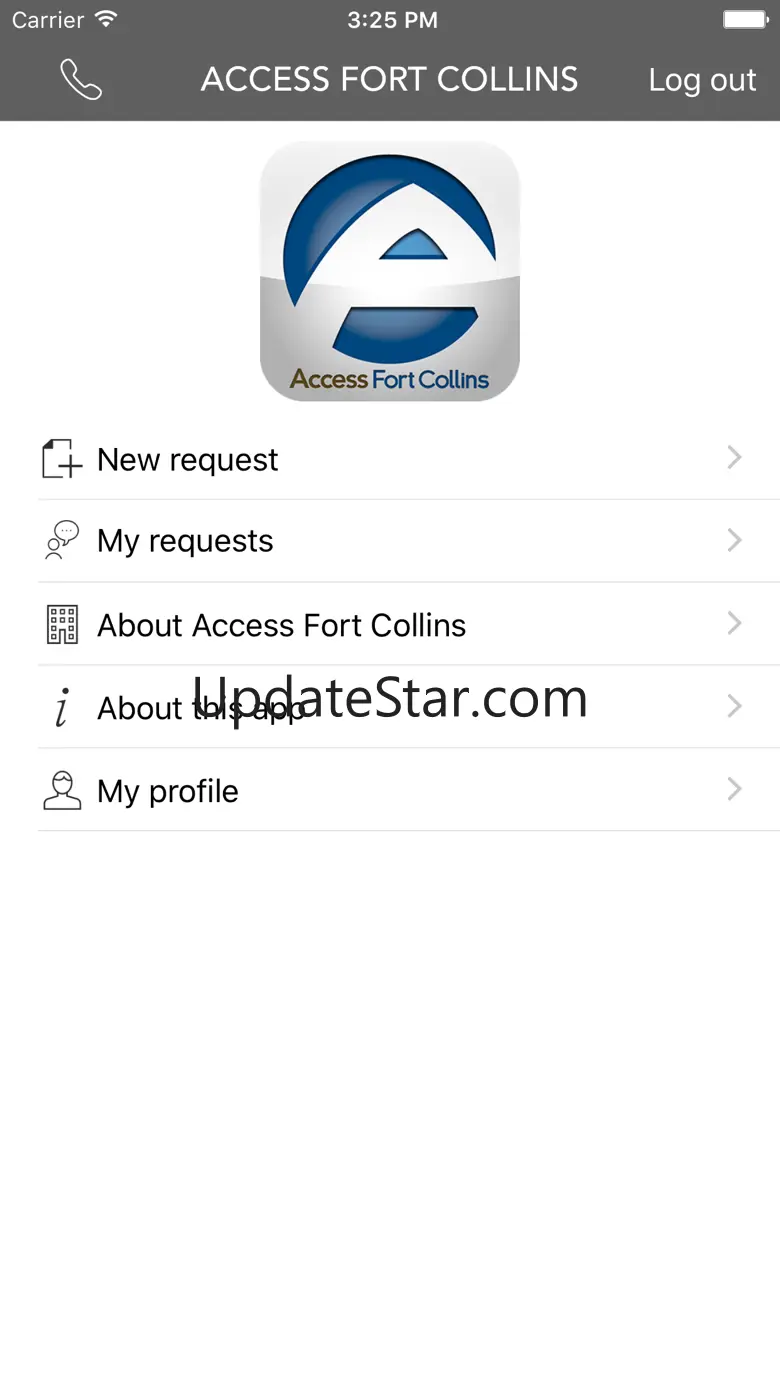Log out of the account
Screen dimensions: 780x1387
(x=702, y=80)
